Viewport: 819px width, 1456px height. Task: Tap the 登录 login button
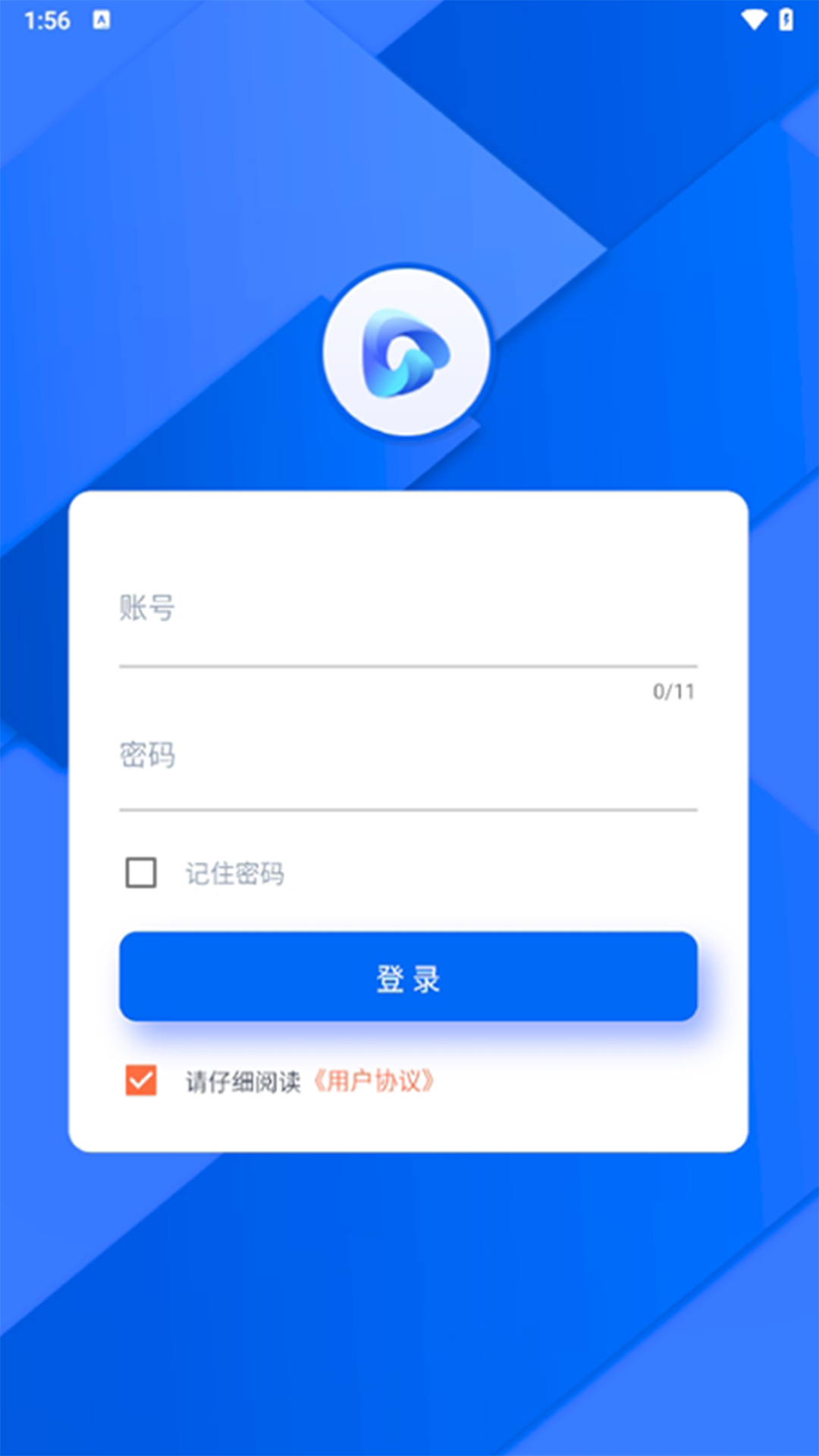point(408,977)
